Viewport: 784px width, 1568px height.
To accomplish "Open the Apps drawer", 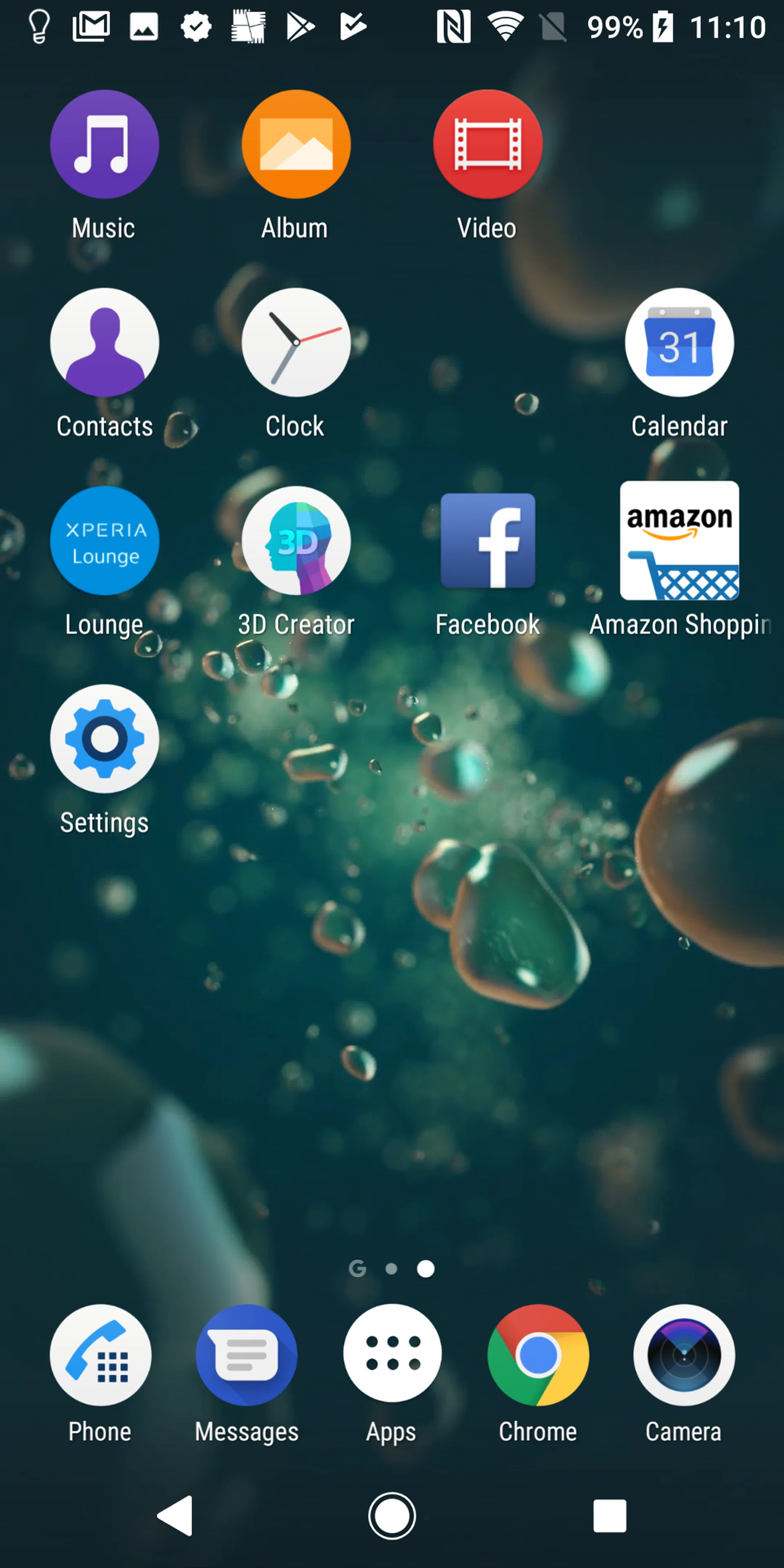I will click(392, 1355).
